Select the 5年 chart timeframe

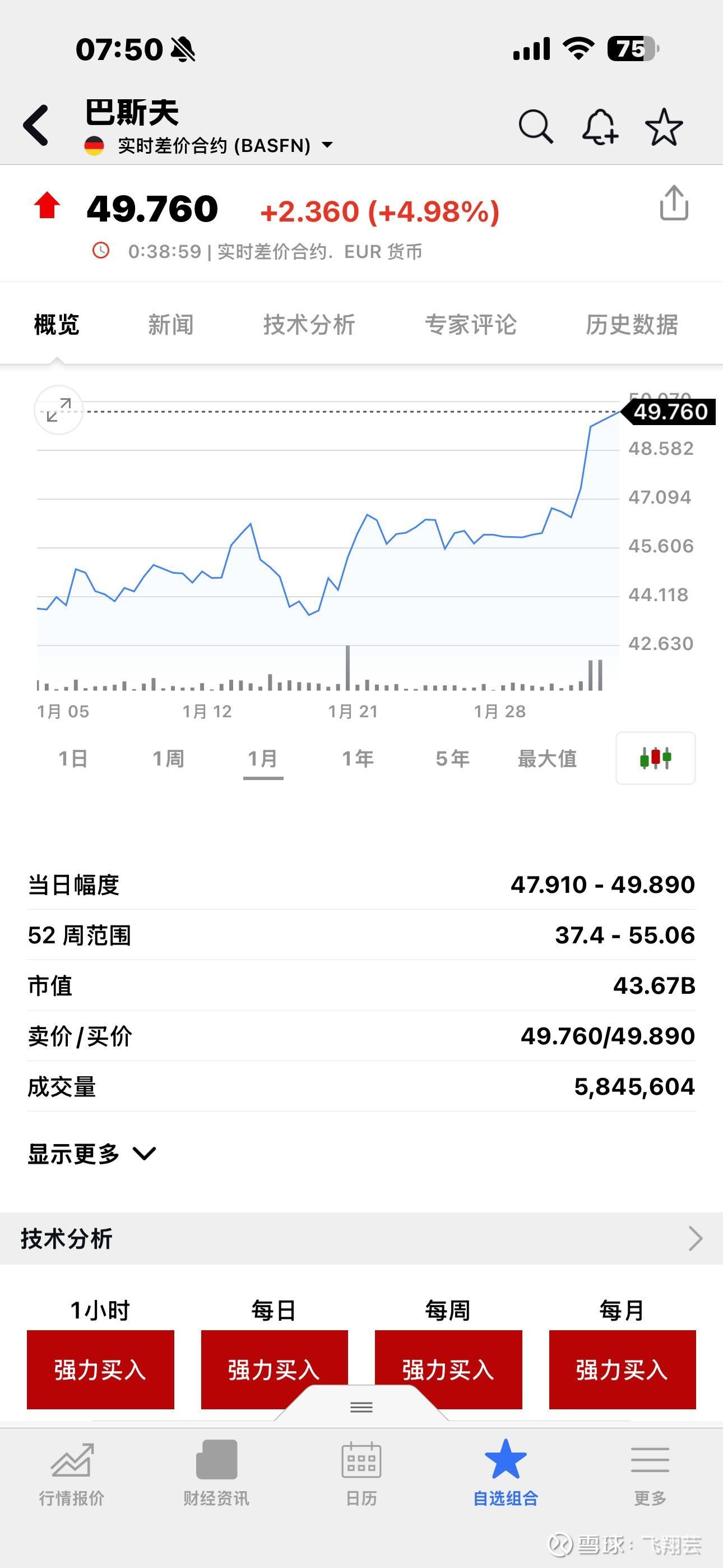coord(451,758)
